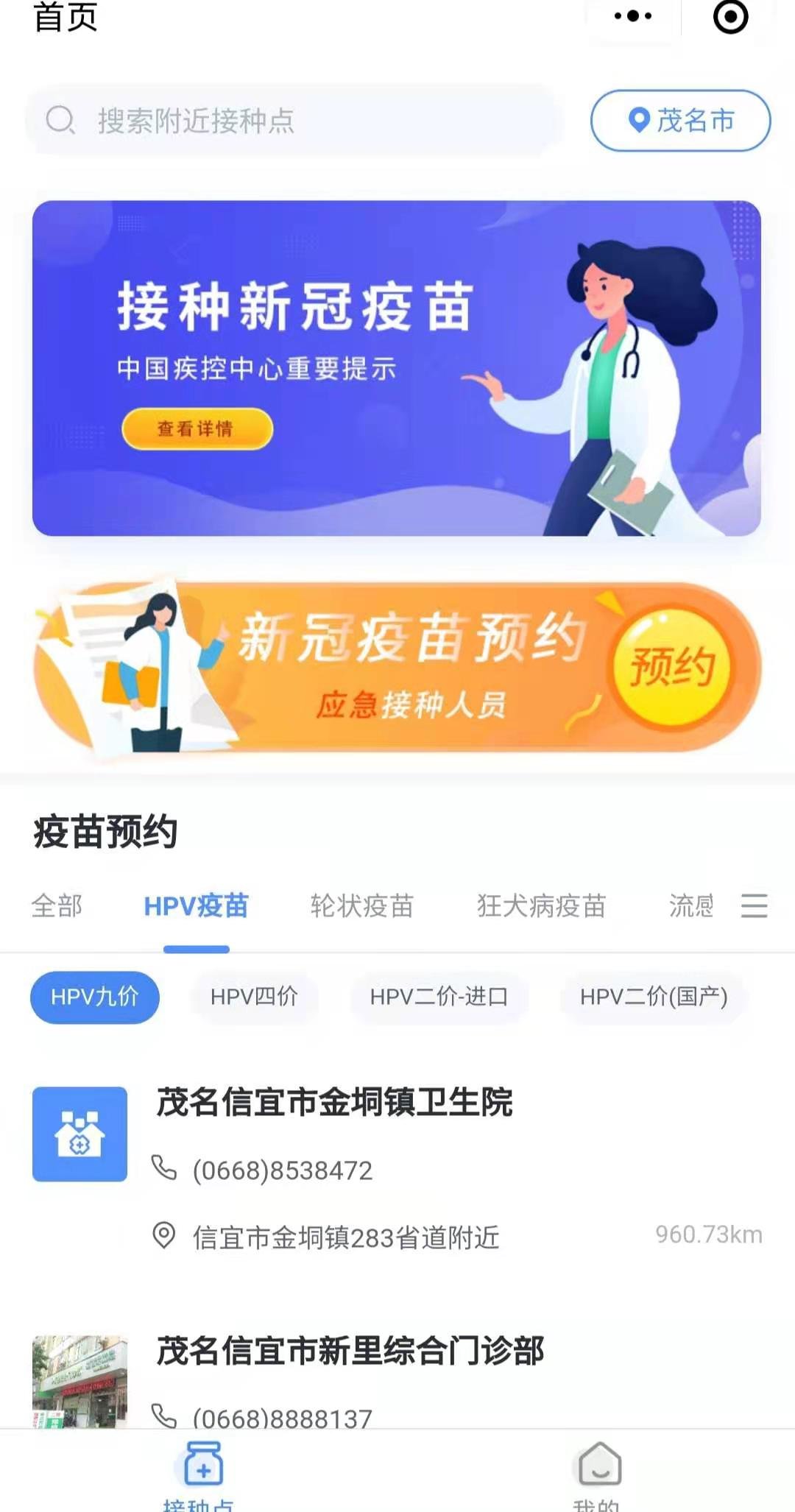Image resolution: width=795 pixels, height=1512 pixels.
Task: Select the HPV疫苗 tab
Action: click(x=196, y=905)
